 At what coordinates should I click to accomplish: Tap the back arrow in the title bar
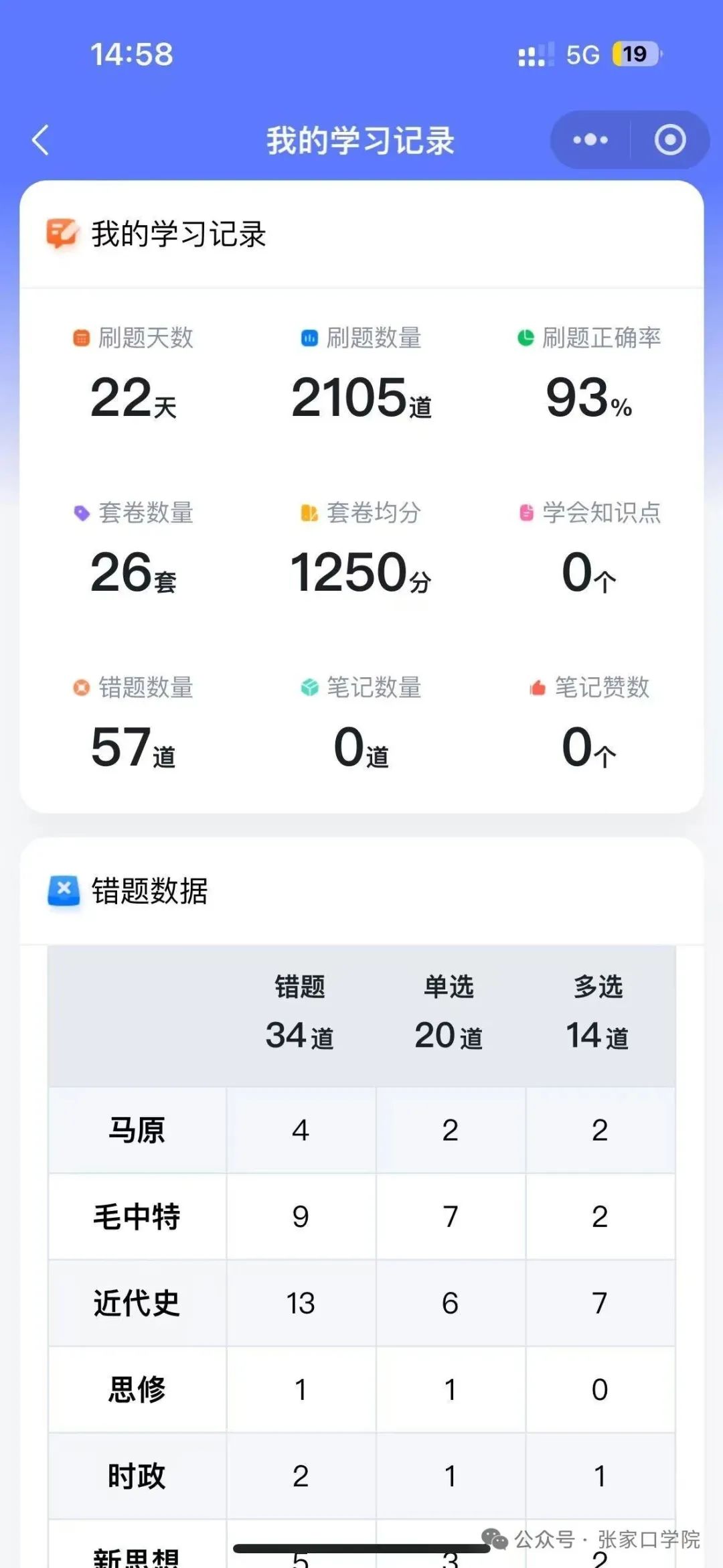tap(40, 140)
